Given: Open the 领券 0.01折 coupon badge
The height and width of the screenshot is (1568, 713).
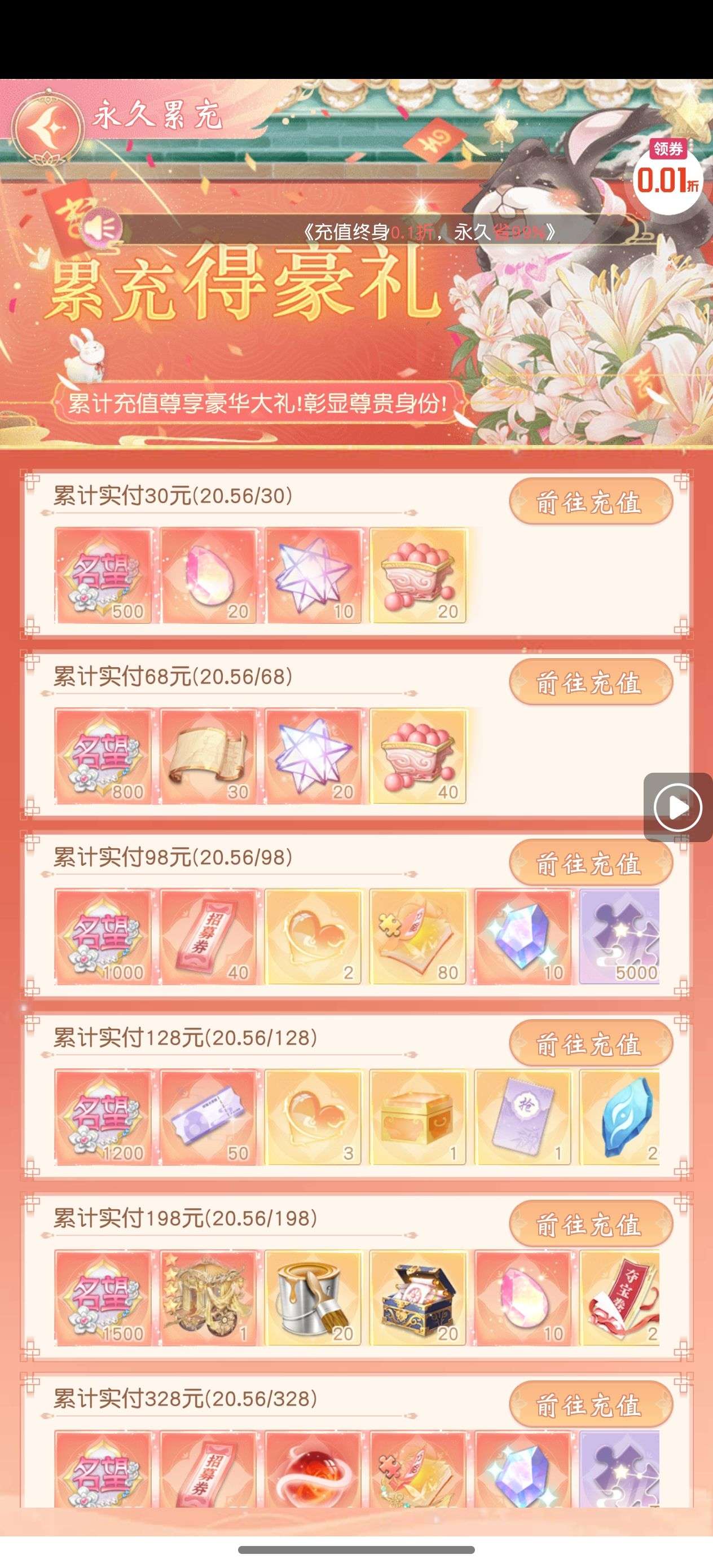Looking at the screenshot, I should coord(668,175).
